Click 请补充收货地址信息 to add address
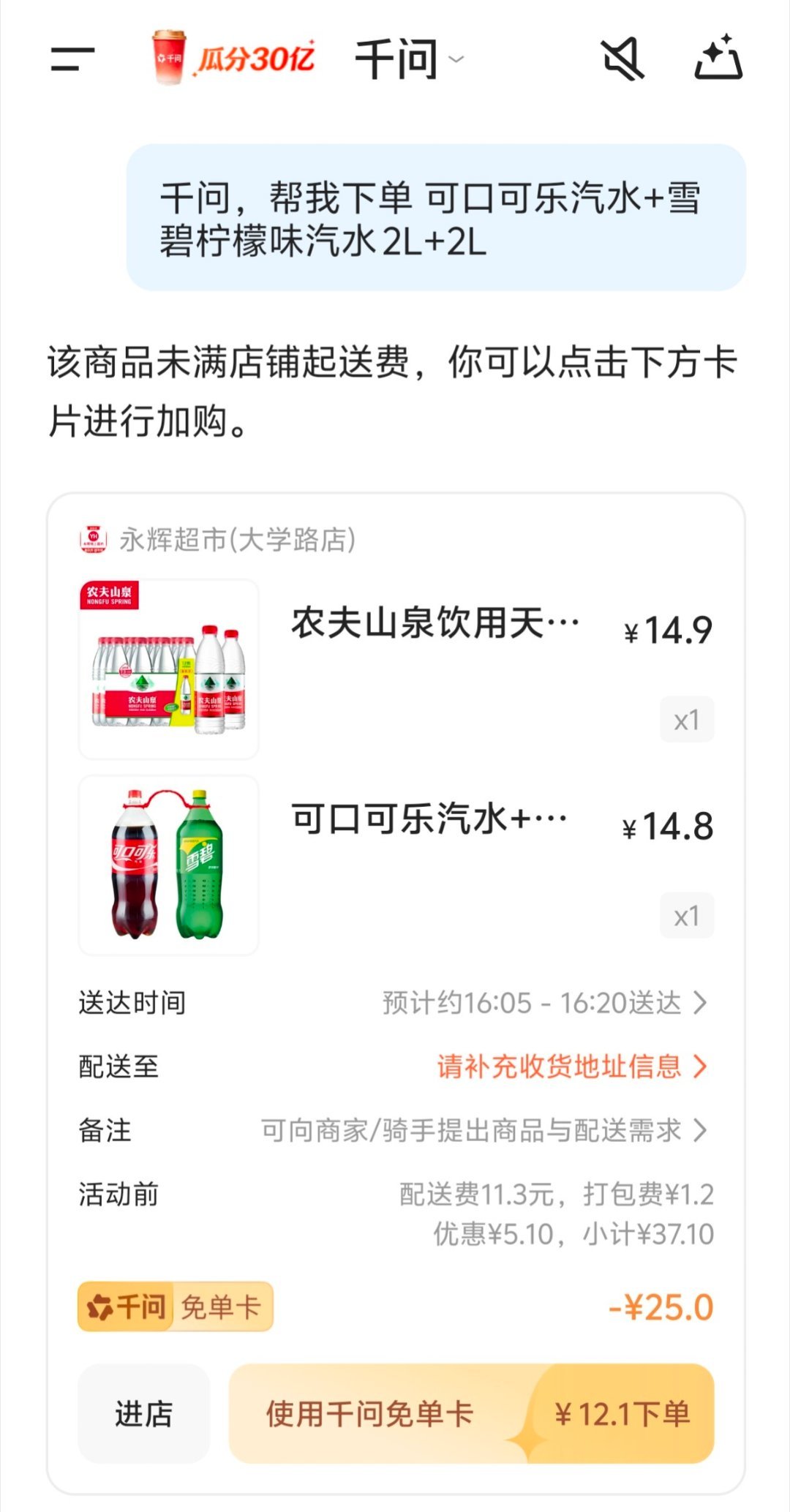The height and width of the screenshot is (1512, 790). pos(558,1067)
